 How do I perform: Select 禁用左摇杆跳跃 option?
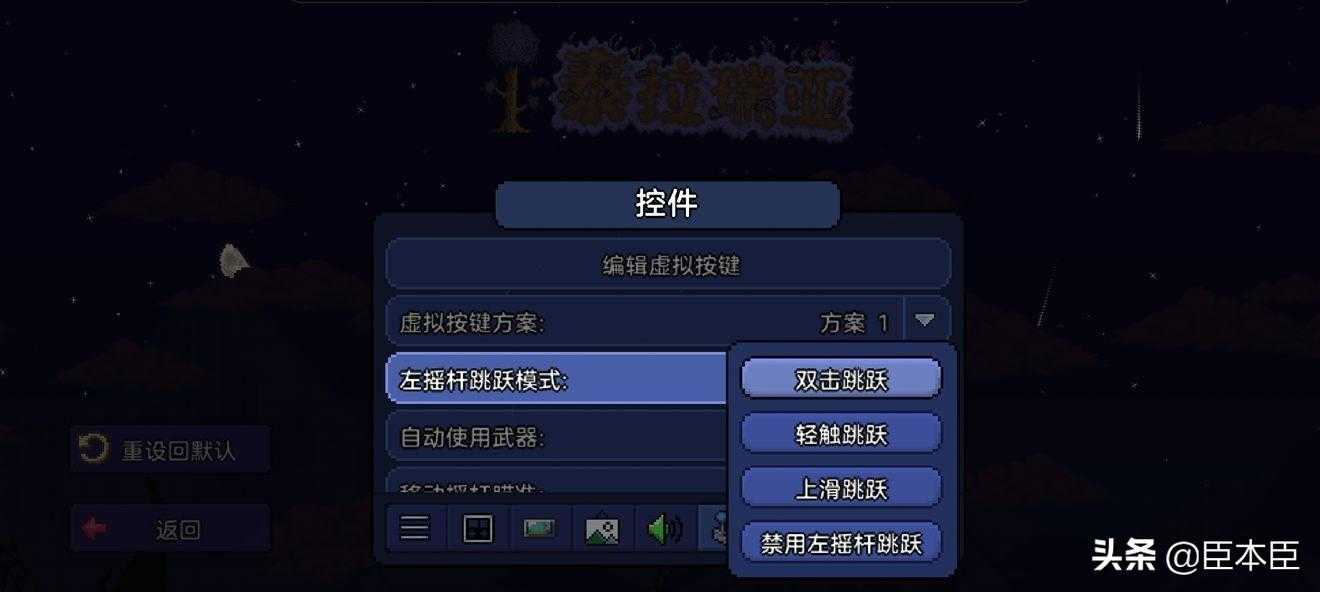[841, 543]
